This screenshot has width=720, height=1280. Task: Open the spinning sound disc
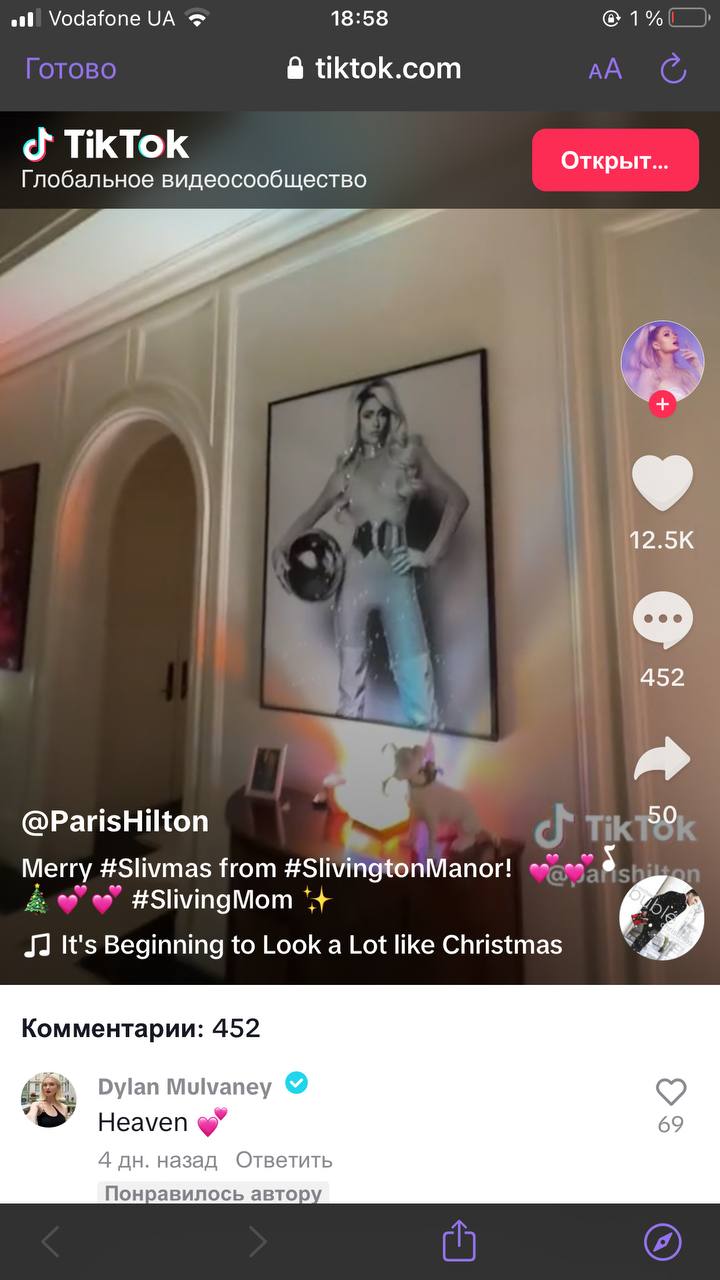coord(660,917)
